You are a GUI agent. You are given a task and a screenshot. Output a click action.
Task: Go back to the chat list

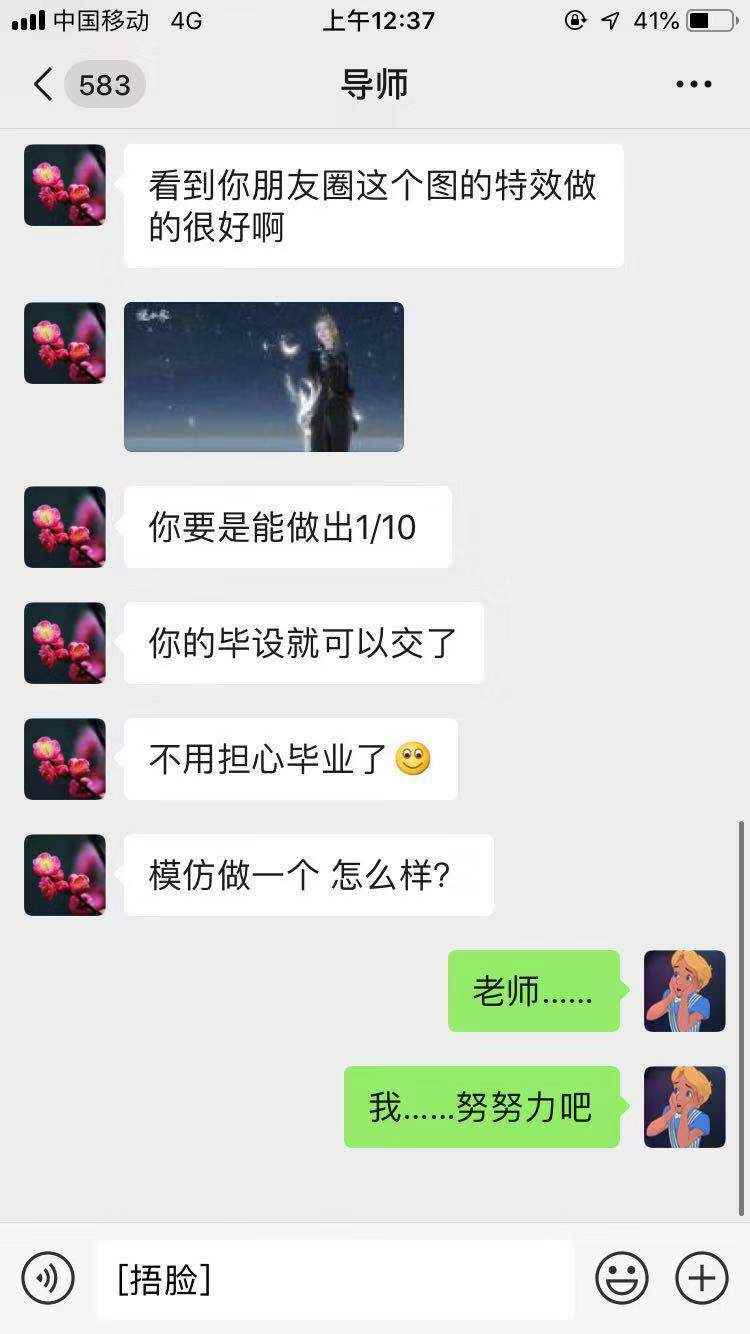(x=44, y=85)
